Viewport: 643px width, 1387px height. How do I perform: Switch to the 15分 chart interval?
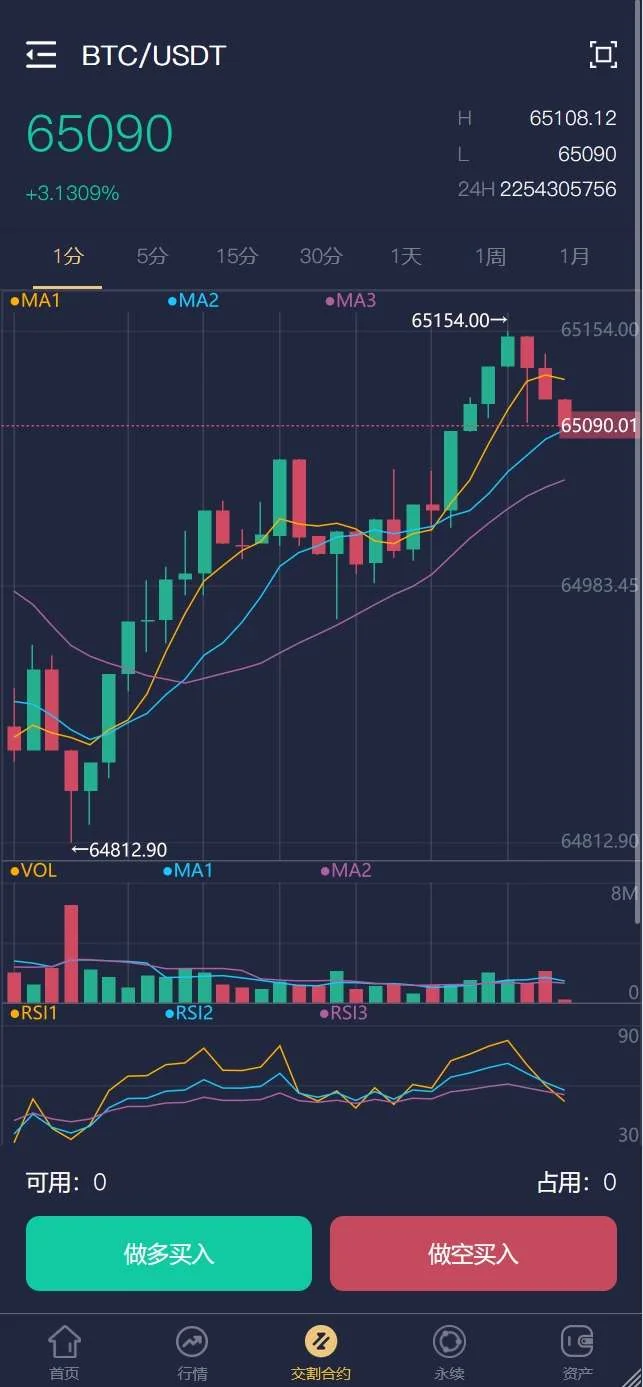pos(237,257)
